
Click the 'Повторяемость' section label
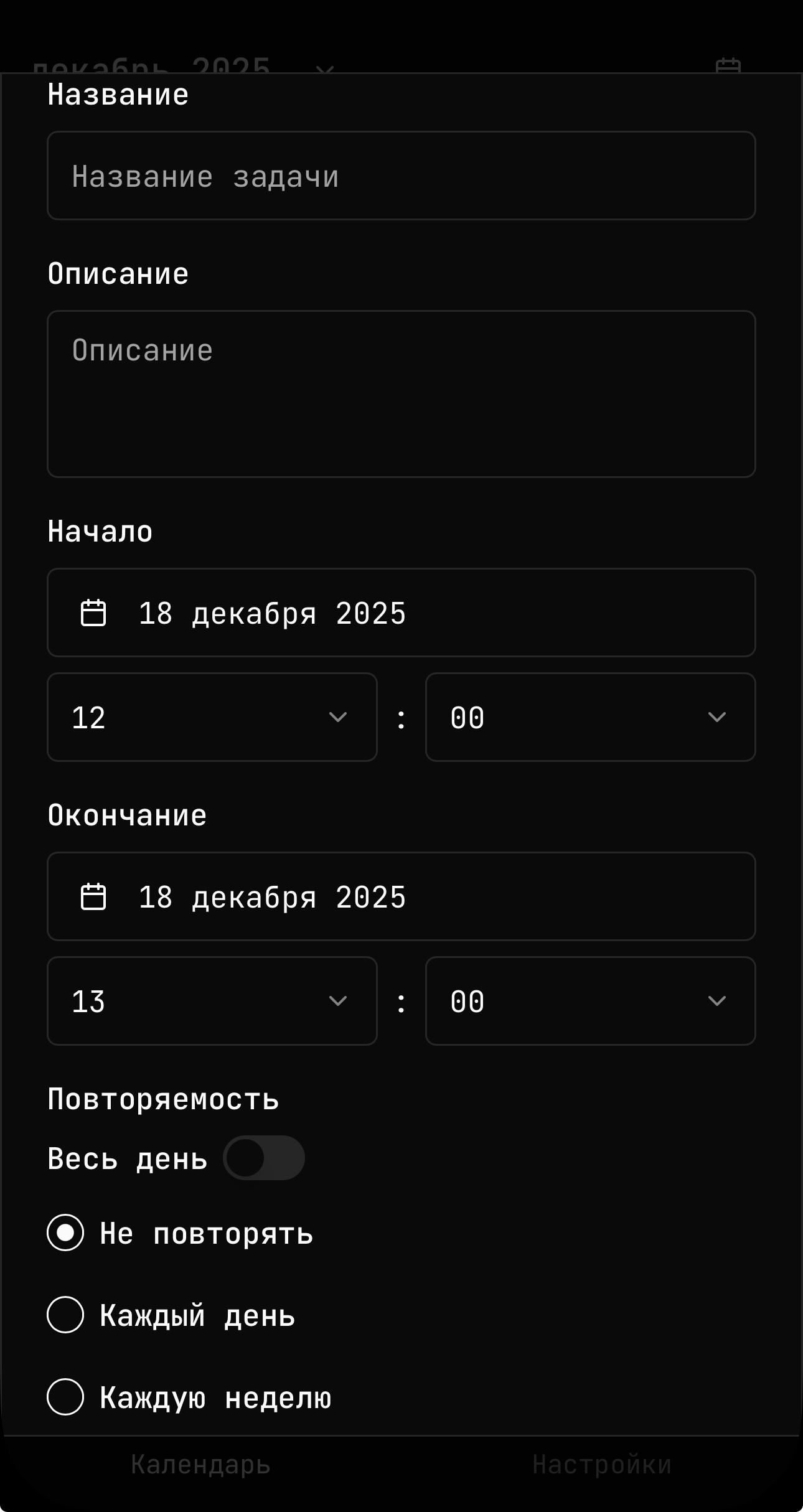click(163, 1099)
